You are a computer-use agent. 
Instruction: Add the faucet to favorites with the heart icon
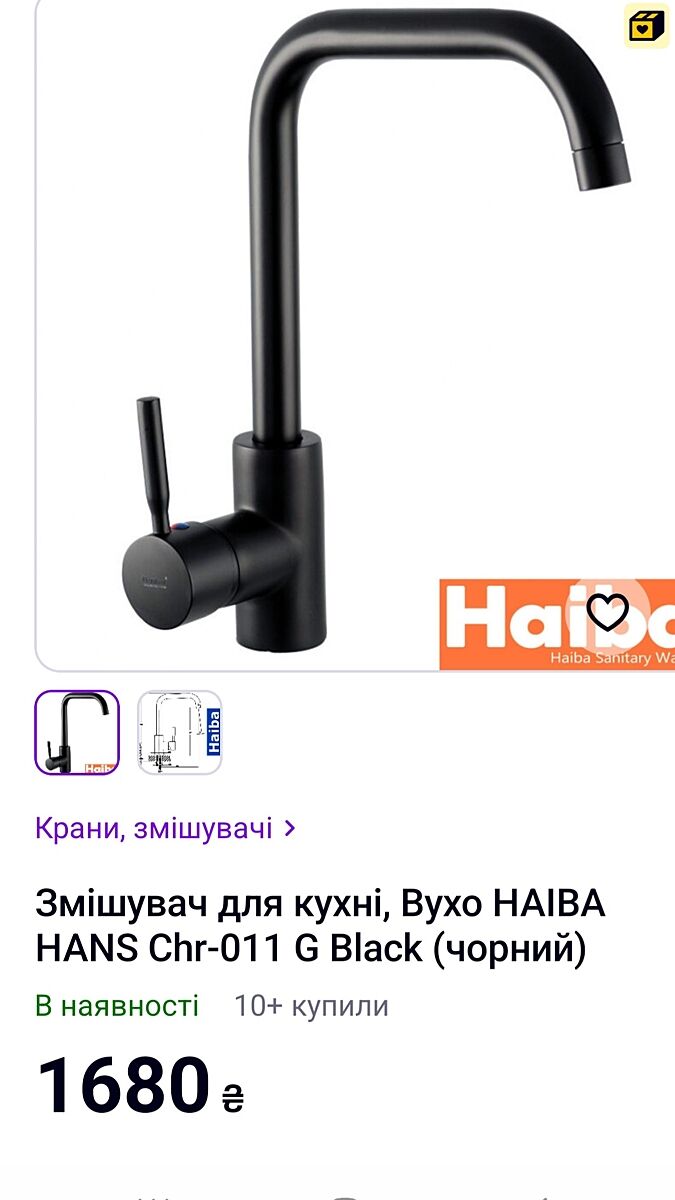point(607,612)
